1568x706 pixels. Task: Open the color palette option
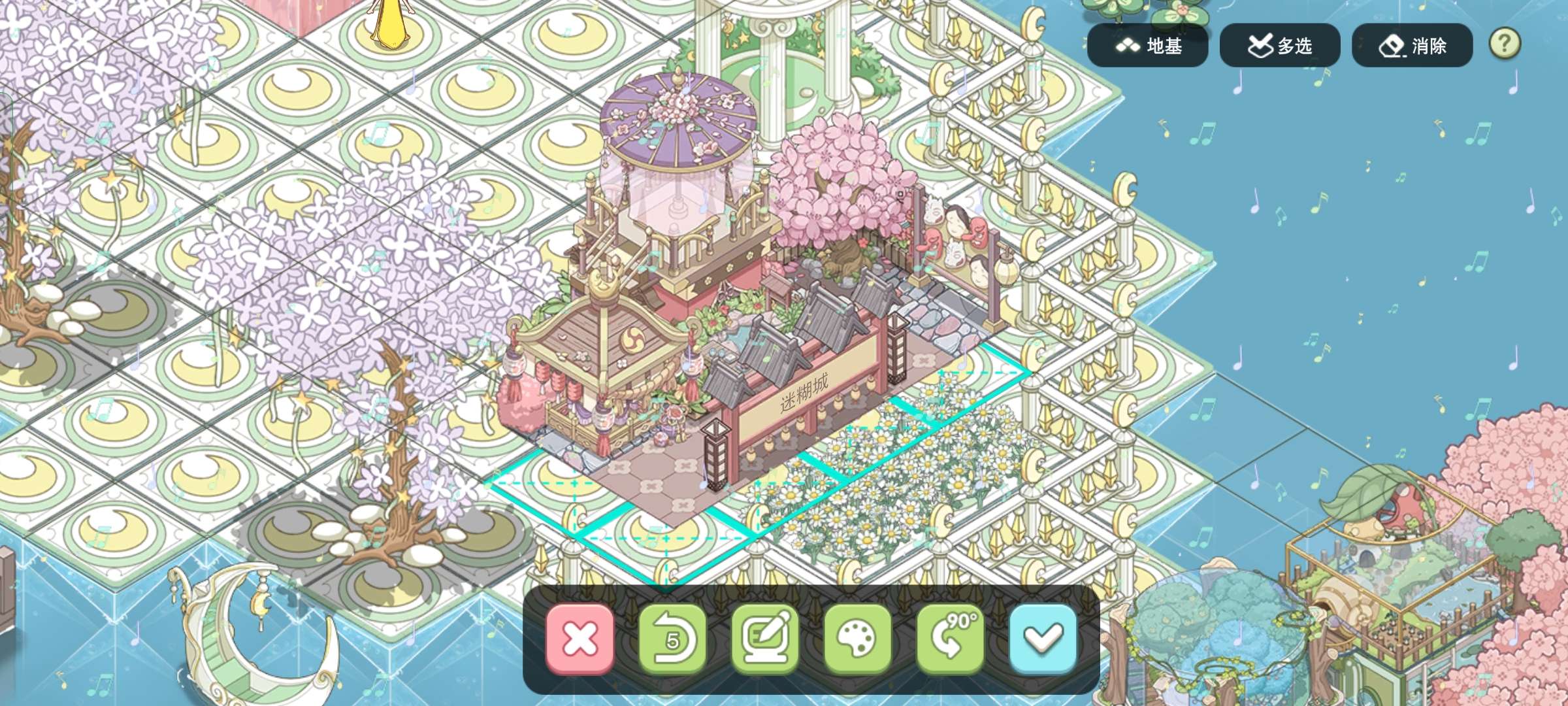pos(858,639)
